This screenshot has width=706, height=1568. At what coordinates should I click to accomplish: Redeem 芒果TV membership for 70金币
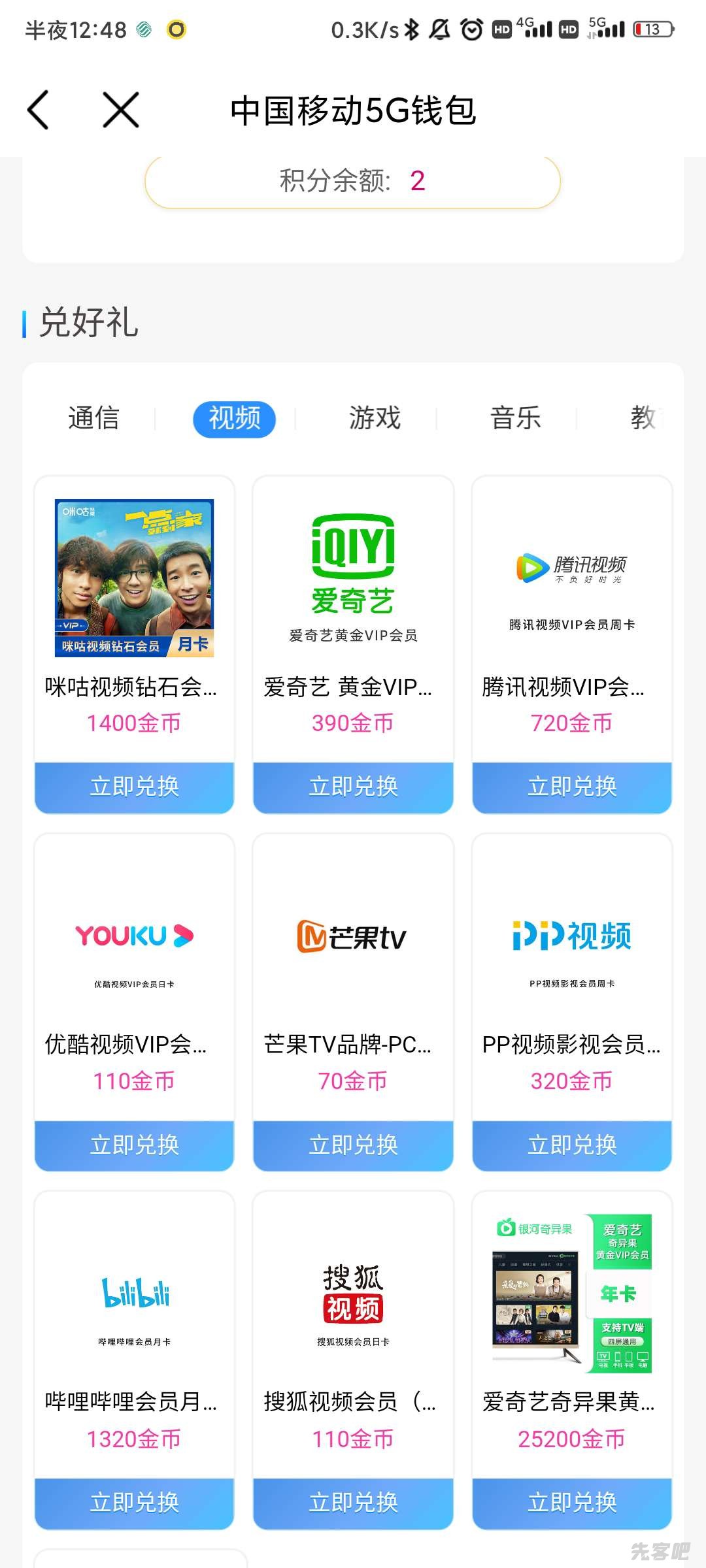pyautogui.click(x=353, y=1145)
